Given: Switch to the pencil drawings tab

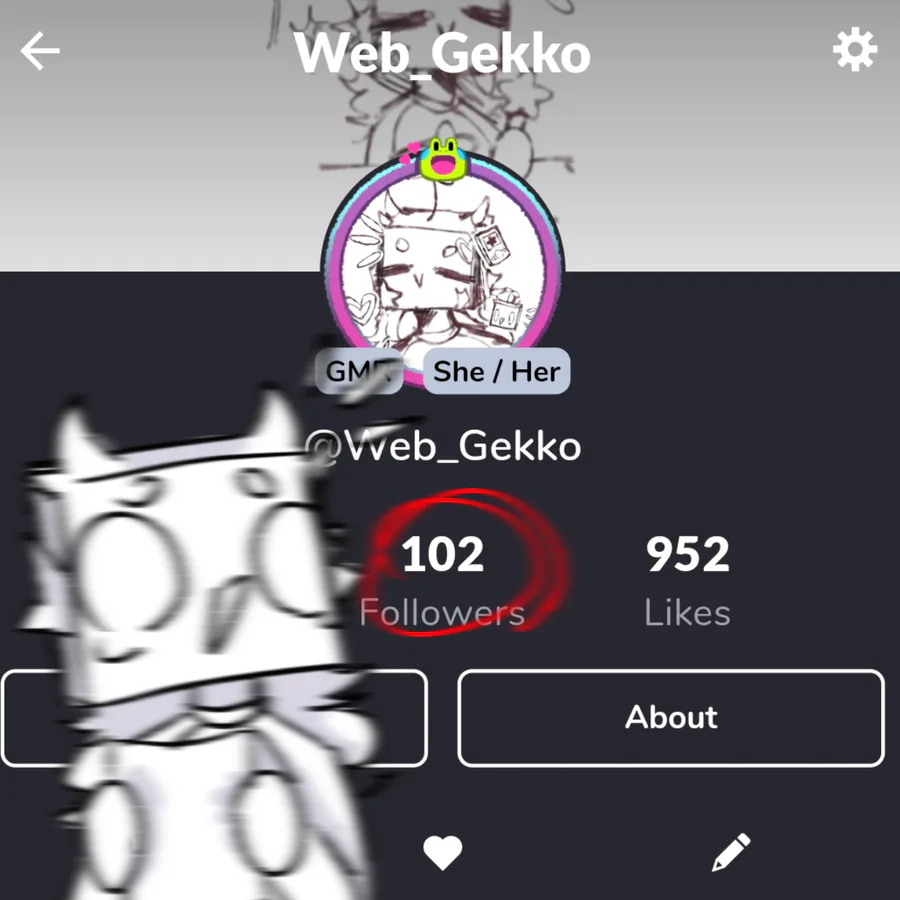Looking at the screenshot, I should pos(730,853).
